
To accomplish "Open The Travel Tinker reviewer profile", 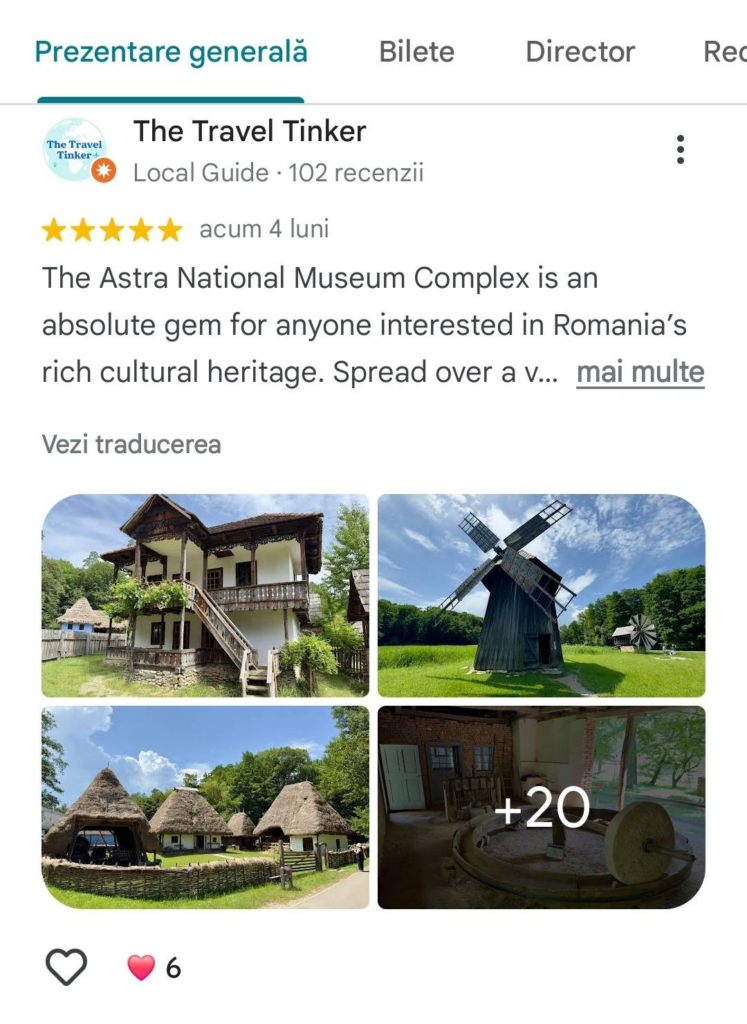I will coord(249,131).
